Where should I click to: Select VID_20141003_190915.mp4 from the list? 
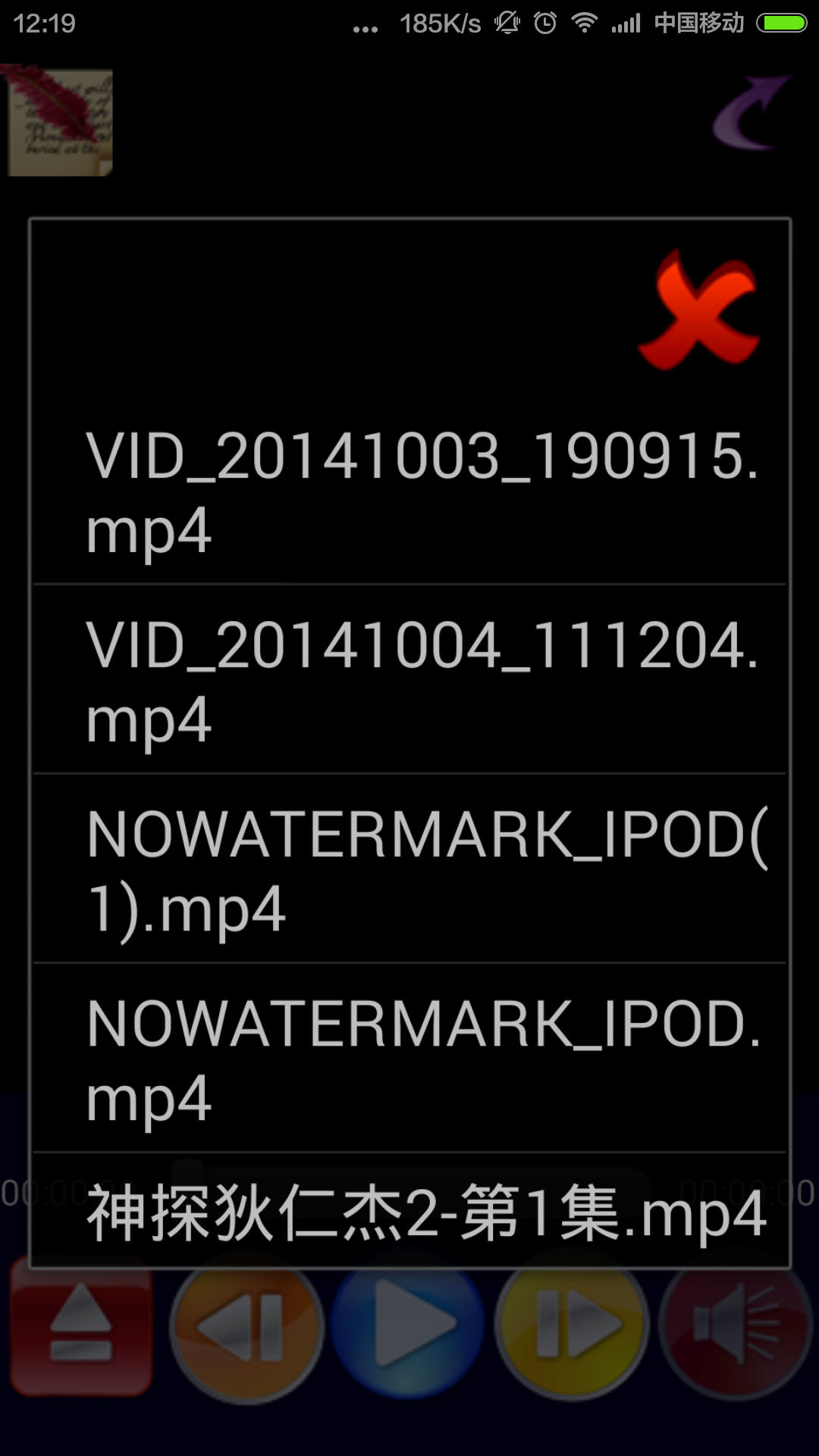pyautogui.click(x=409, y=491)
